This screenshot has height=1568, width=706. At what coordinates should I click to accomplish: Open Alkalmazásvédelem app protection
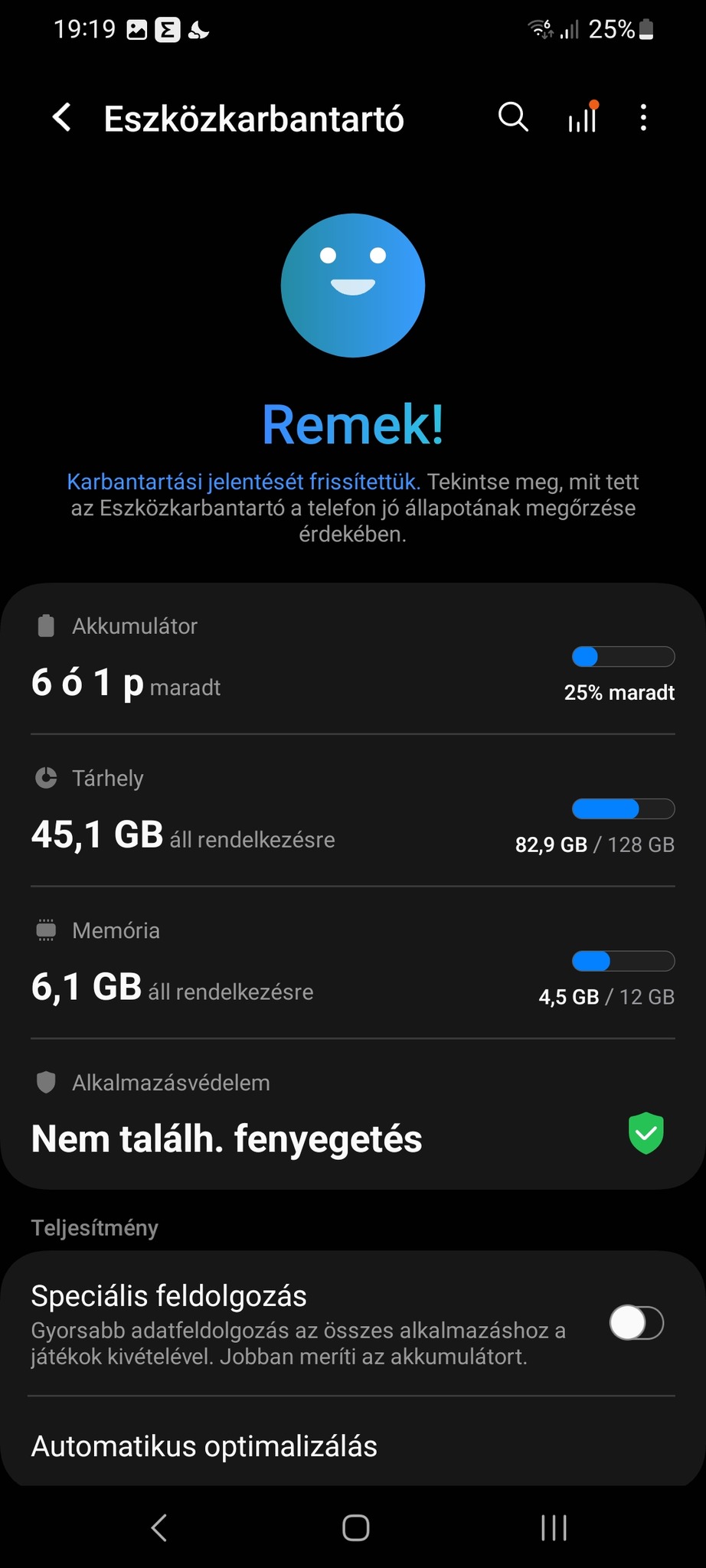[352, 1116]
